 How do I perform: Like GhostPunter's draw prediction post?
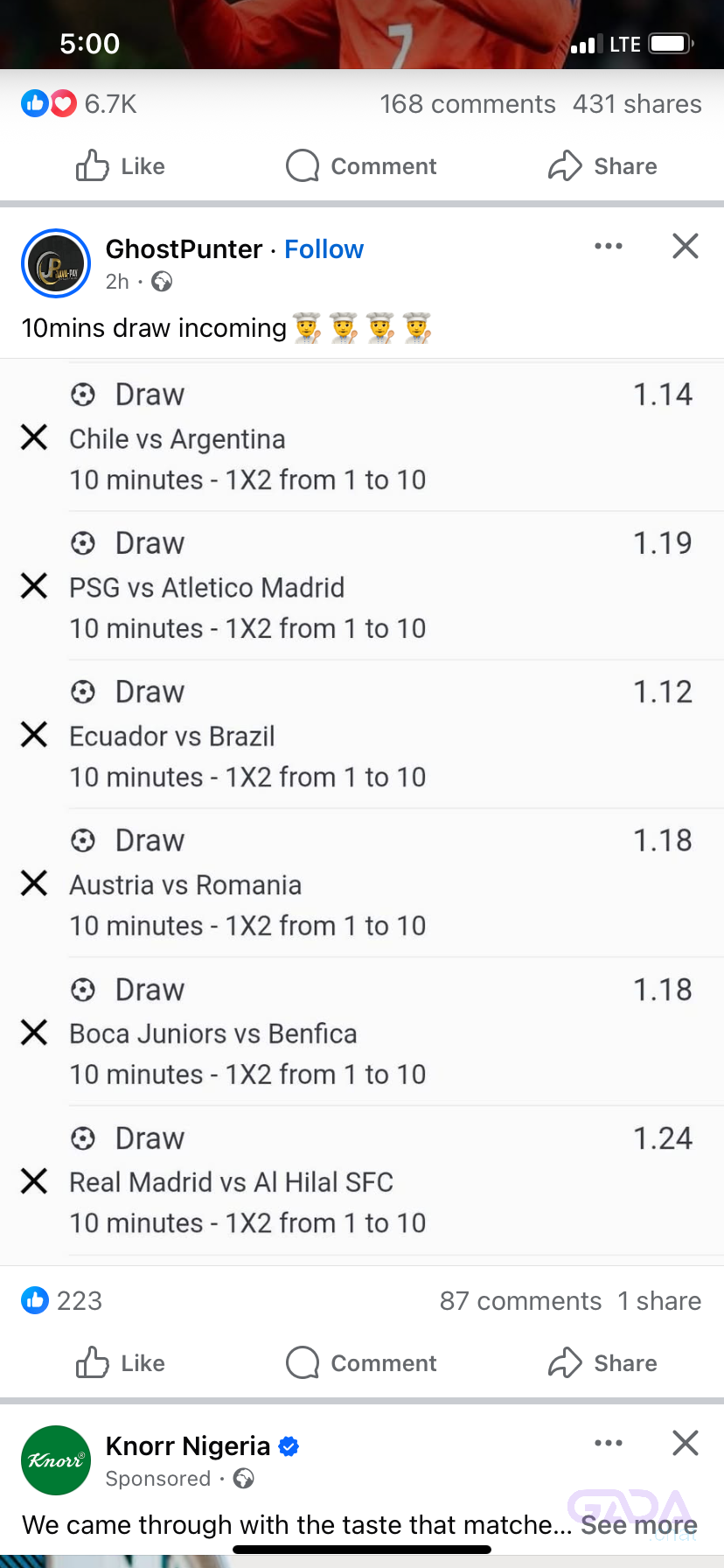click(121, 1363)
